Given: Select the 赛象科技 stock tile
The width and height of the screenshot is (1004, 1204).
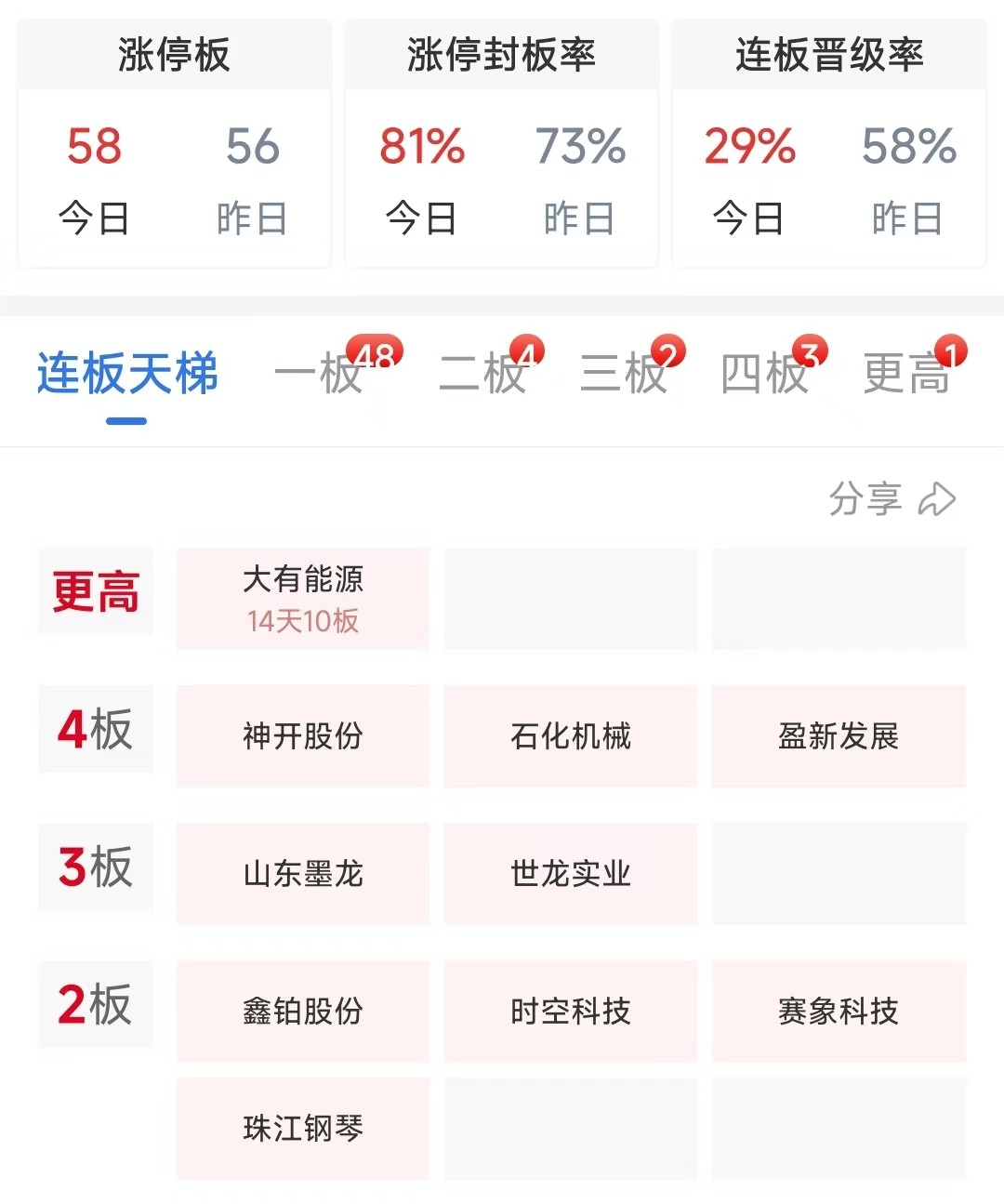Looking at the screenshot, I should pyautogui.click(x=839, y=1011).
